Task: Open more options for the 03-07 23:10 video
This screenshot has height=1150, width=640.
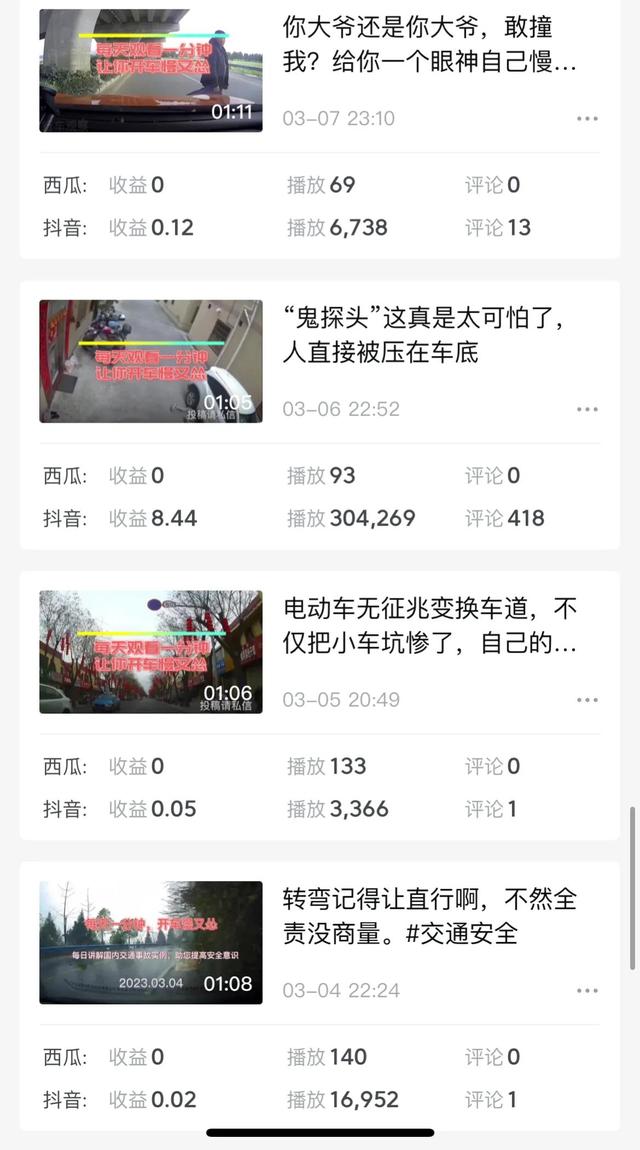Action: click(587, 119)
